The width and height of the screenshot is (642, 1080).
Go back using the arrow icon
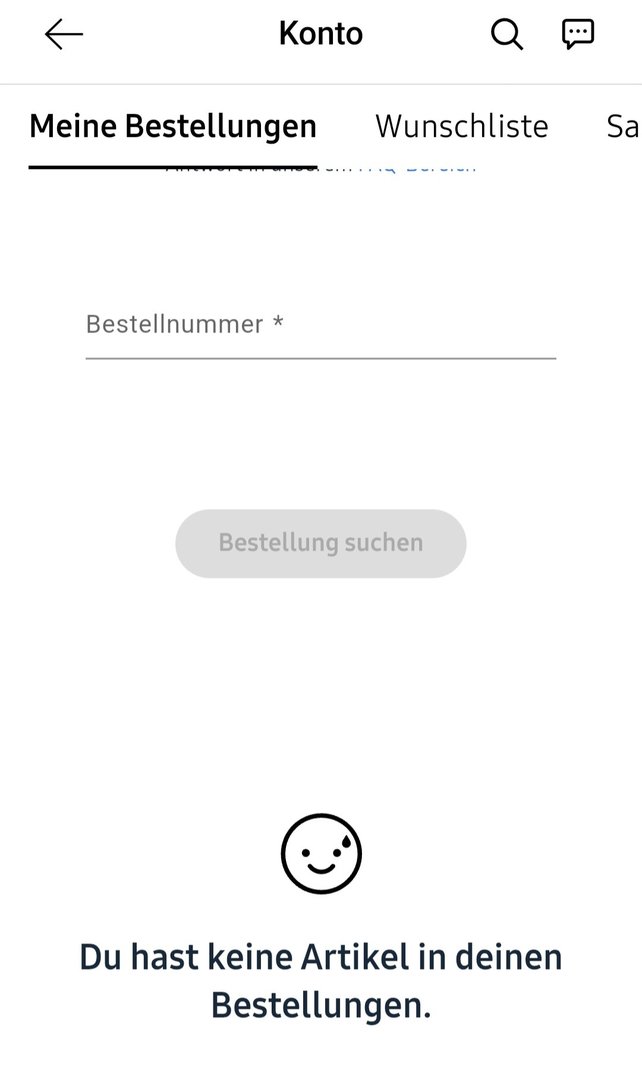click(63, 35)
